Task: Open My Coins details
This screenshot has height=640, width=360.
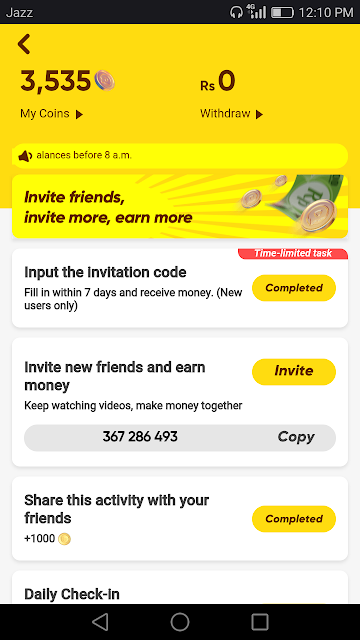Action: [x=51, y=114]
